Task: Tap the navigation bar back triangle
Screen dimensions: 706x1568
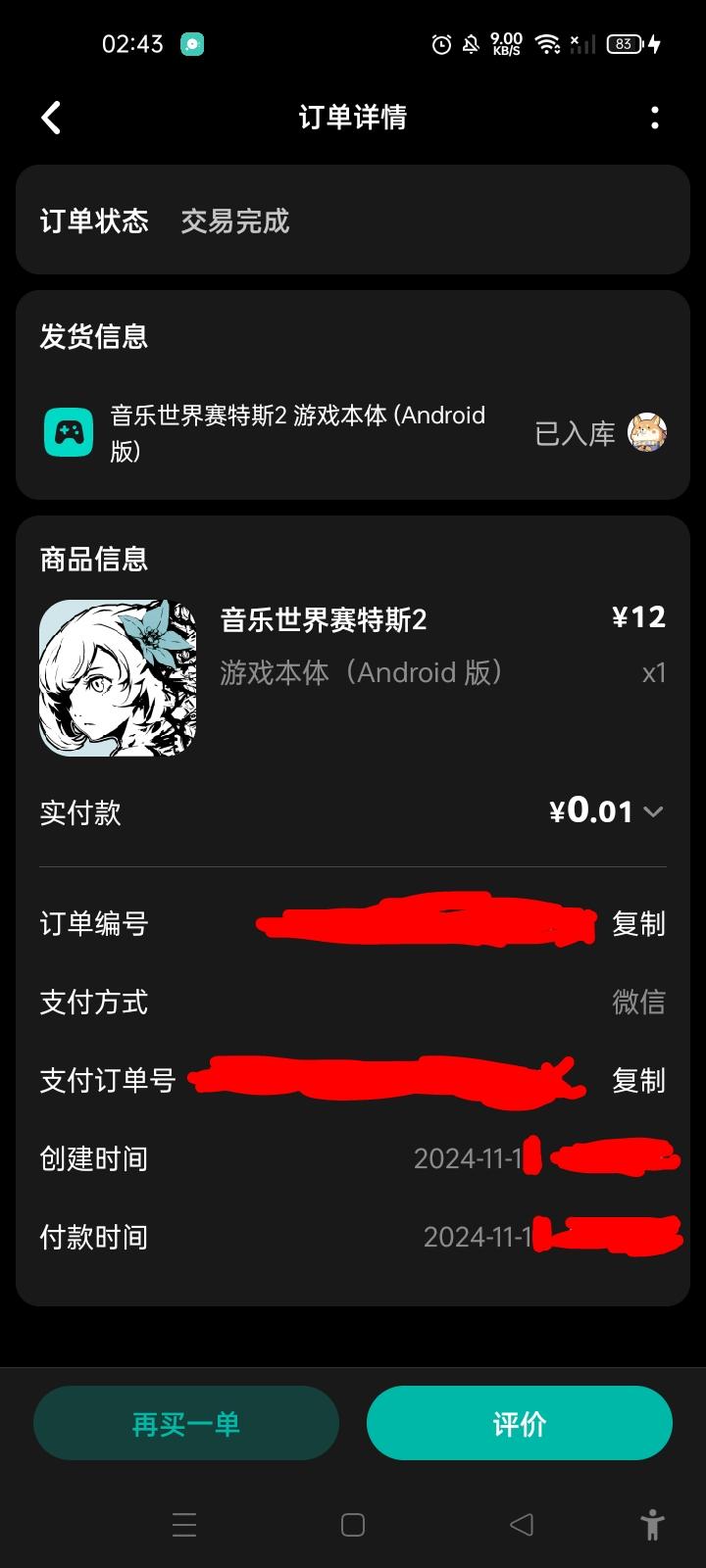Action: (x=521, y=1525)
